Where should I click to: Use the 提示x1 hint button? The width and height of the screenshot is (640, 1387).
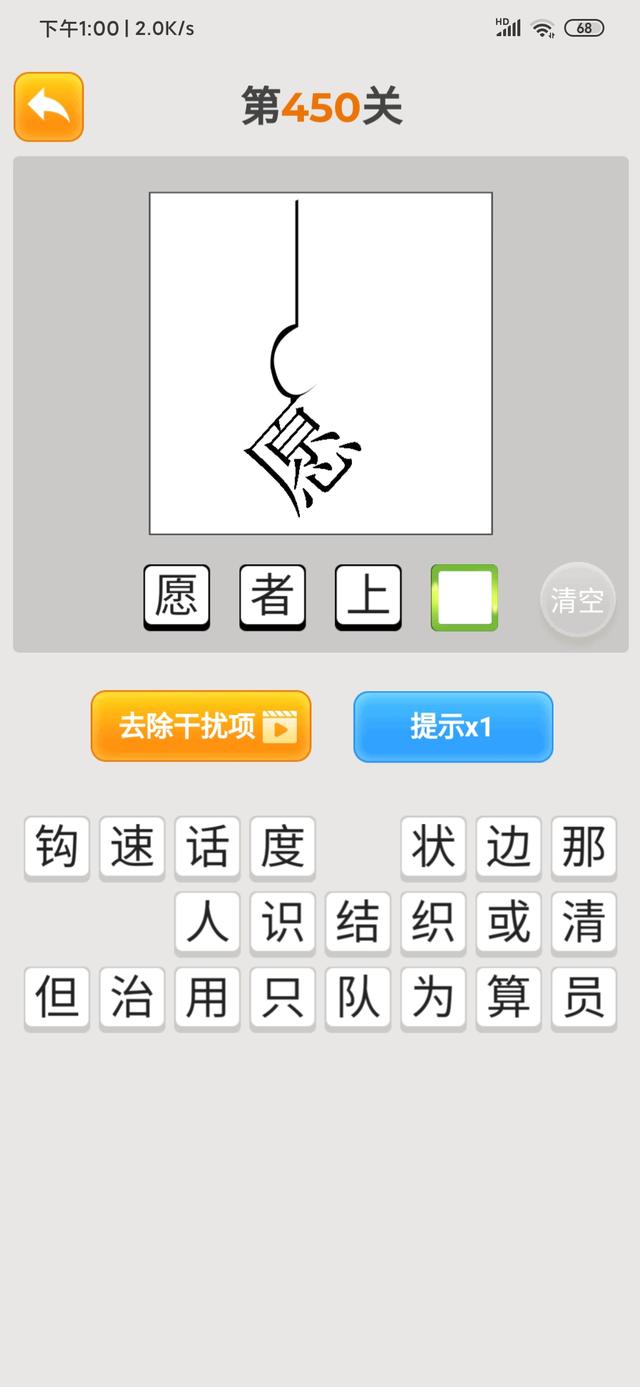click(x=453, y=726)
